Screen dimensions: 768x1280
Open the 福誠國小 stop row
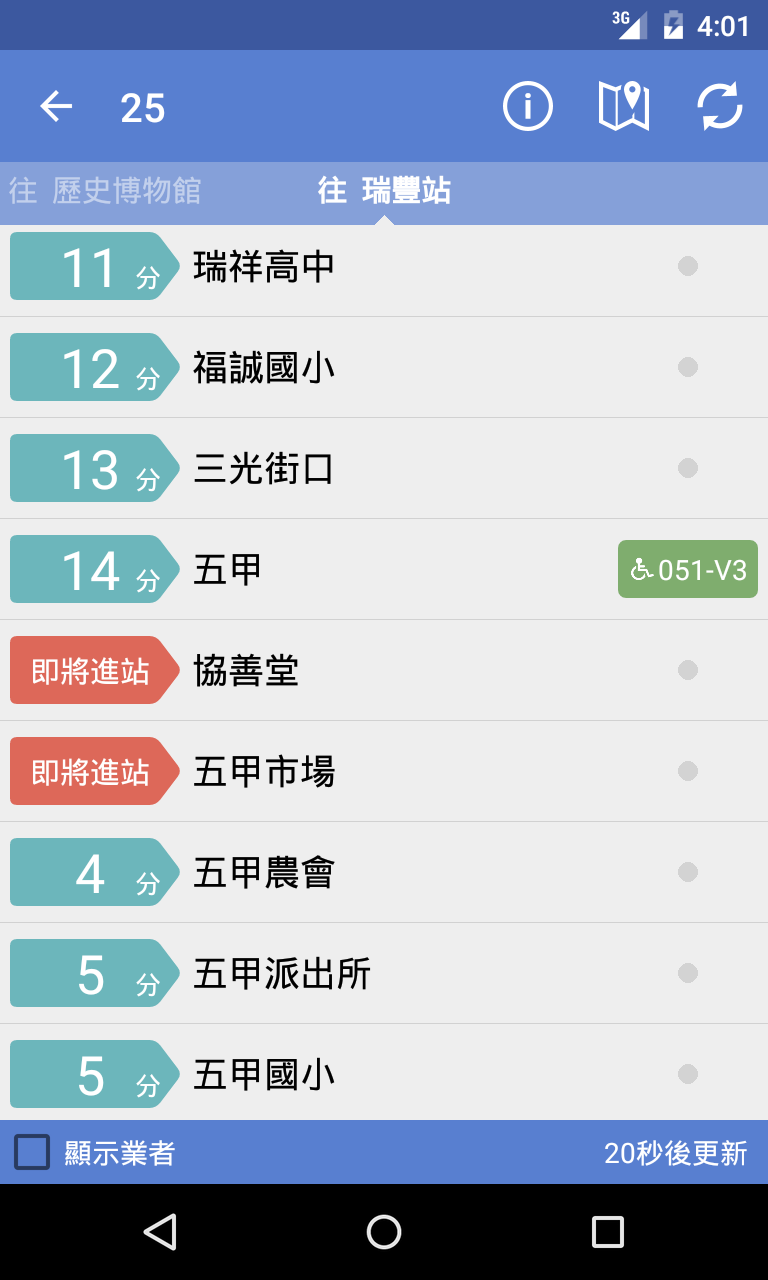coord(384,367)
